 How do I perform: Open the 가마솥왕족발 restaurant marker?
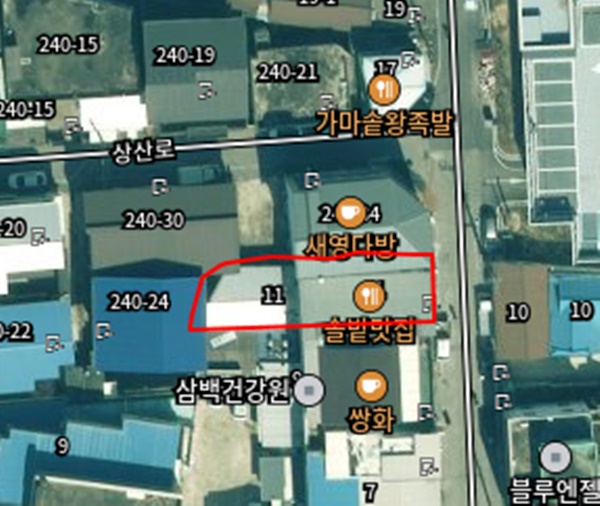pyautogui.click(x=385, y=92)
